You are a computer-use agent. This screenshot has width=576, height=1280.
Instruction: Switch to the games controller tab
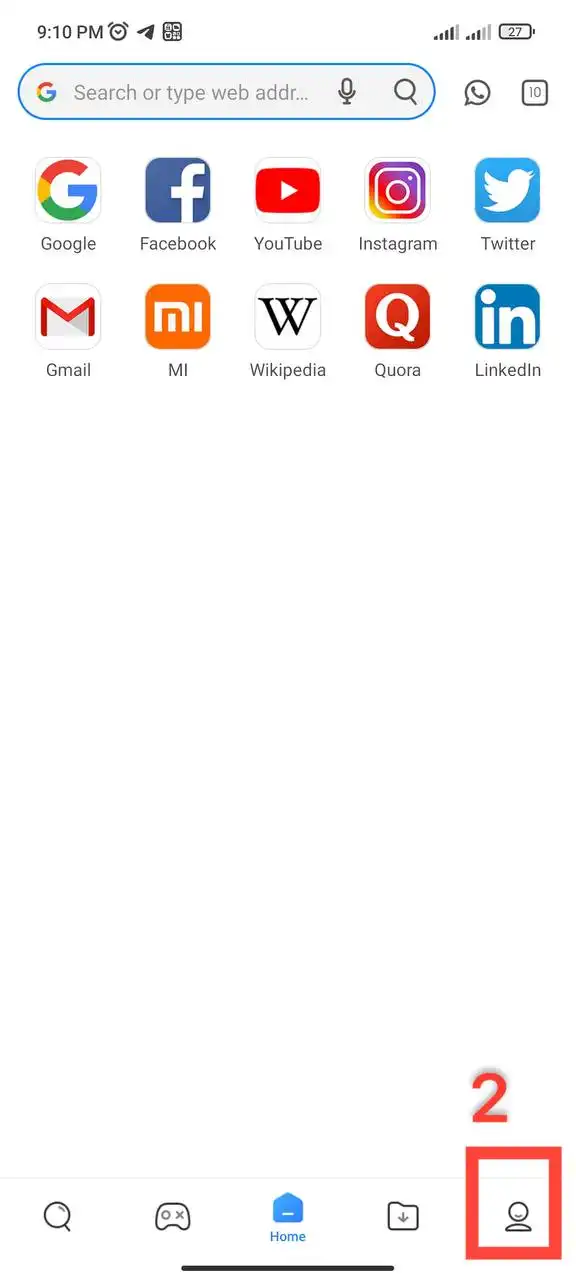coord(173,1217)
